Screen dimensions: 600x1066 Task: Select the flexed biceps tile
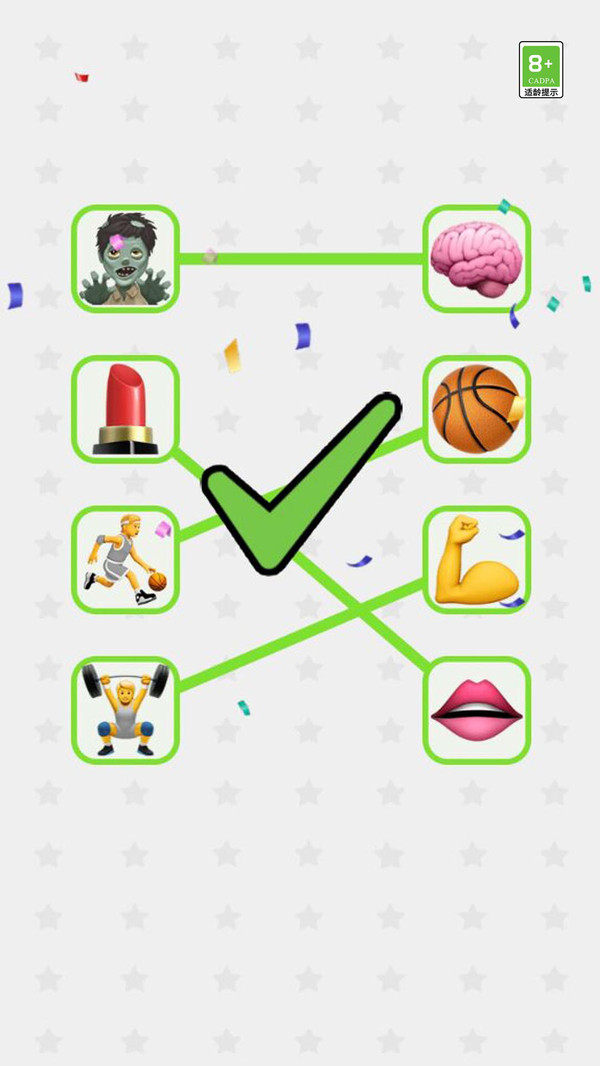pos(476,560)
